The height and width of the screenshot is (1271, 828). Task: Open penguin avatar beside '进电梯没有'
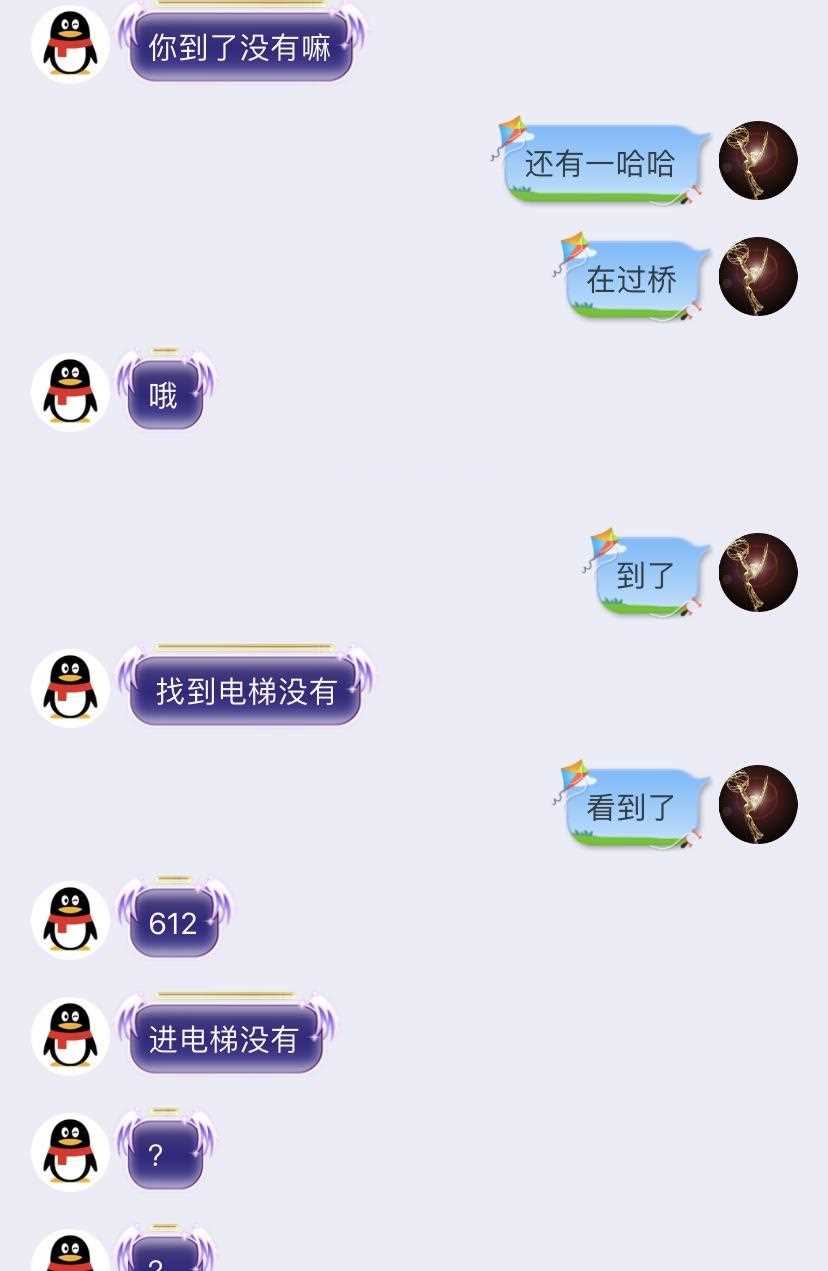coord(70,1036)
